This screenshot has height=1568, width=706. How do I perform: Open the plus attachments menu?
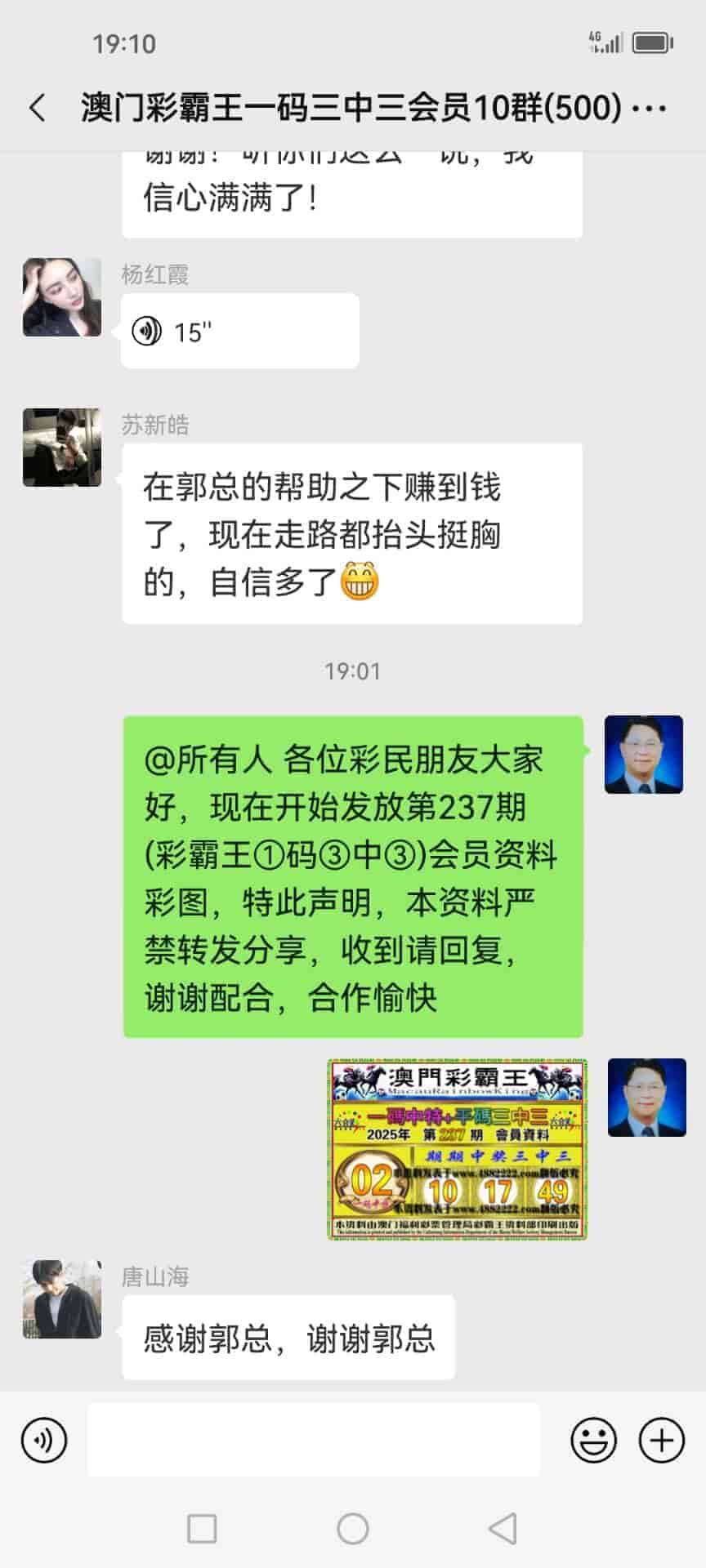661,1440
